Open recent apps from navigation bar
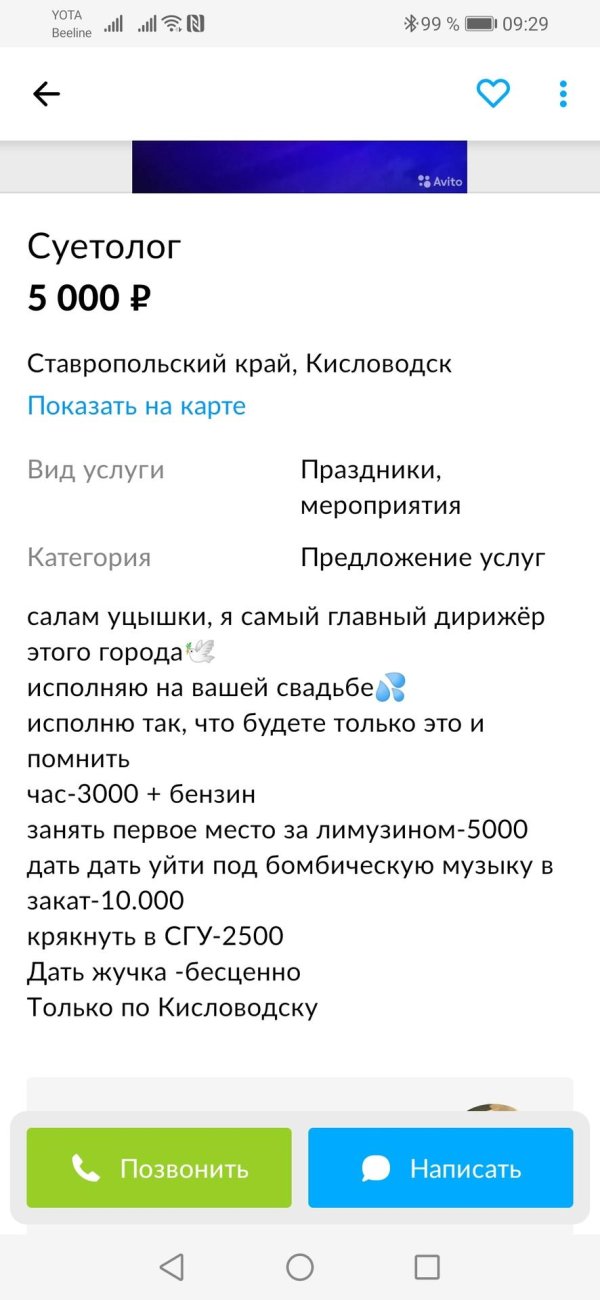The height and width of the screenshot is (1300, 600). (427, 1268)
